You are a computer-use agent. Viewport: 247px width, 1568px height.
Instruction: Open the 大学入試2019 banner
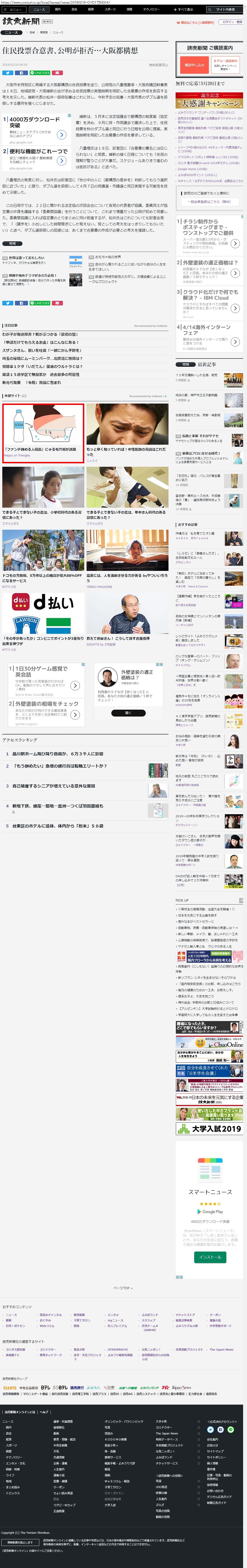click(209, 1129)
